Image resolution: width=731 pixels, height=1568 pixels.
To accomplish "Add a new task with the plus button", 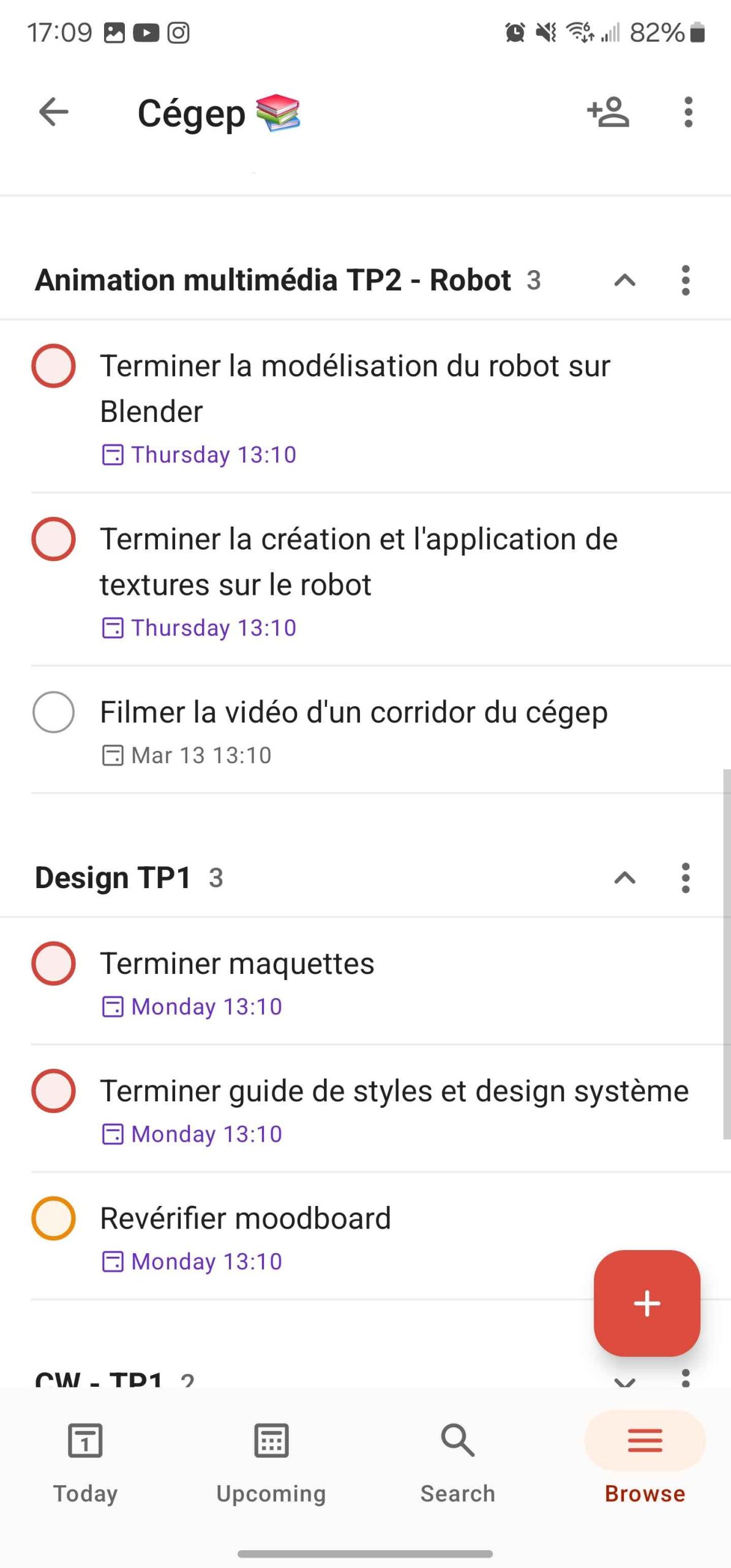I will pos(647,1303).
